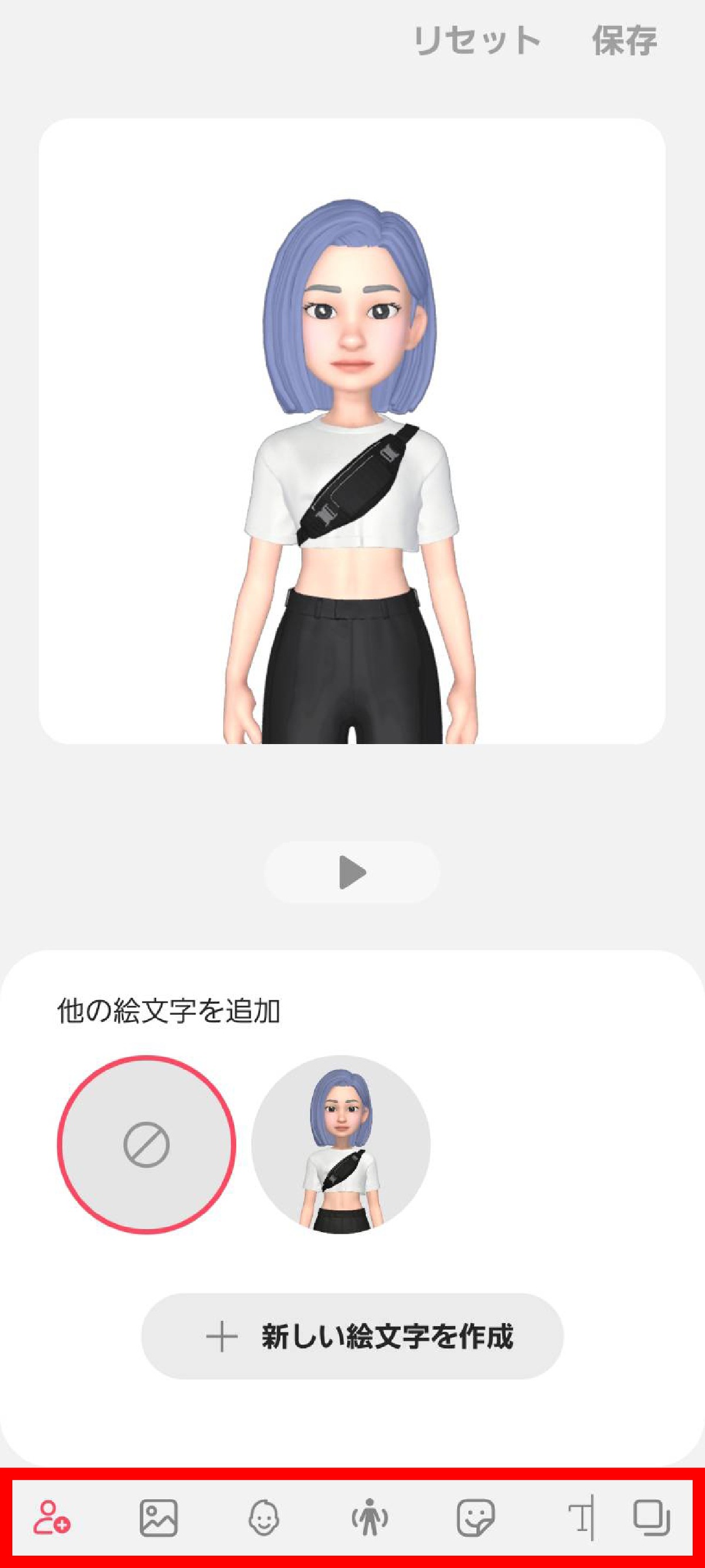Open the sticker decorations tab

(475, 1517)
